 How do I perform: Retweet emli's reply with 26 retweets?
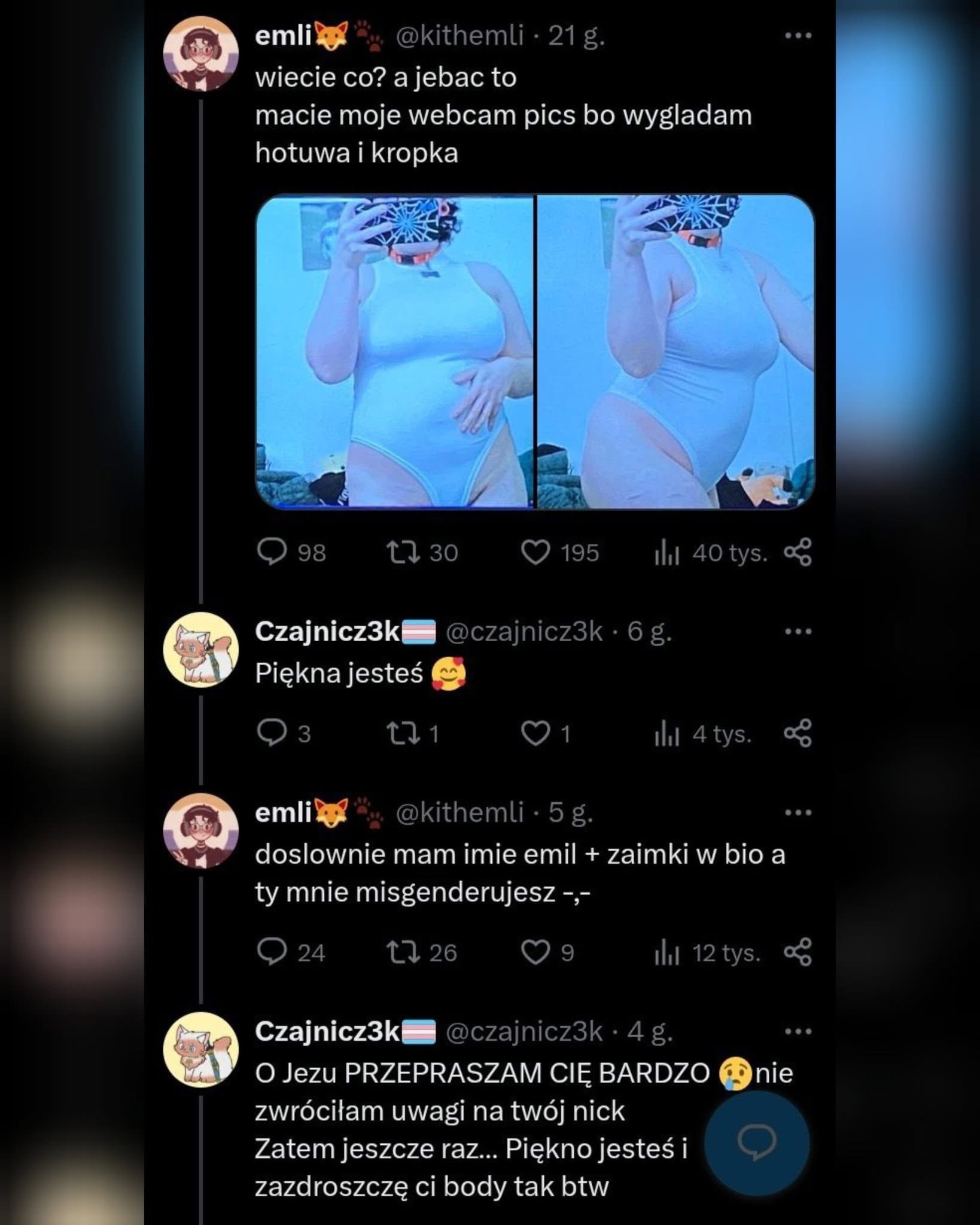click(403, 952)
